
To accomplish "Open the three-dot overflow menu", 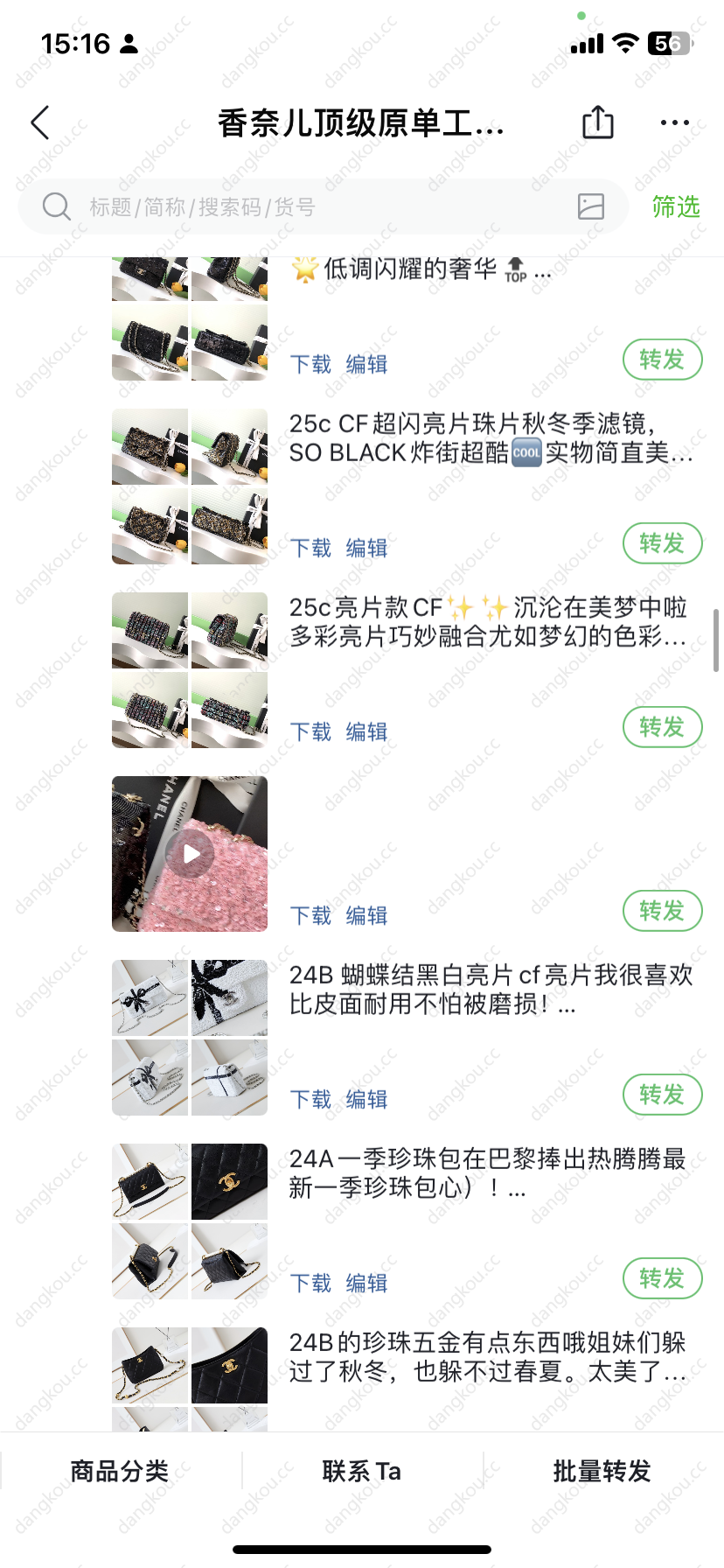I will [x=674, y=122].
